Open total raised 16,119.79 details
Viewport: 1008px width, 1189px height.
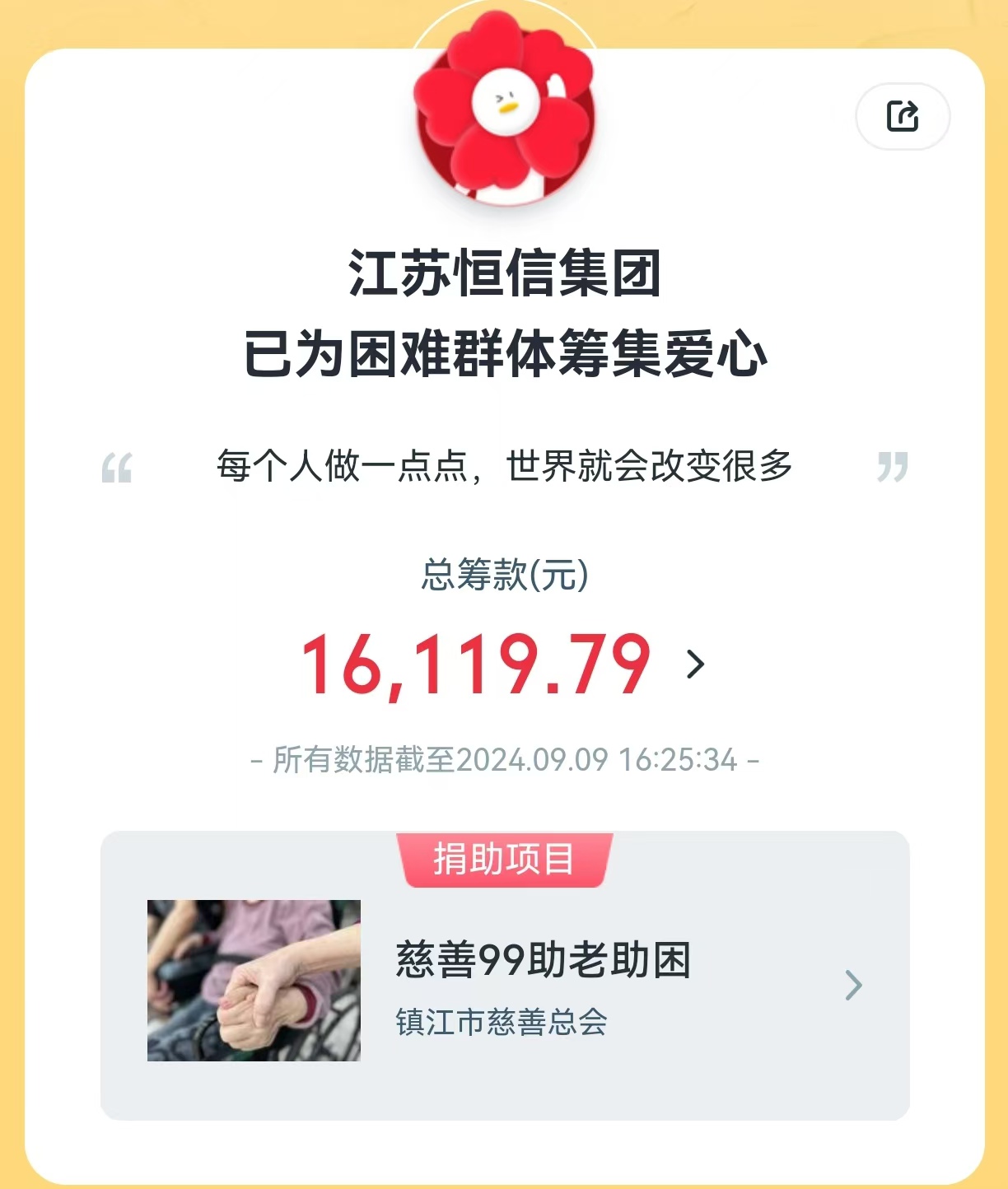pos(696,664)
